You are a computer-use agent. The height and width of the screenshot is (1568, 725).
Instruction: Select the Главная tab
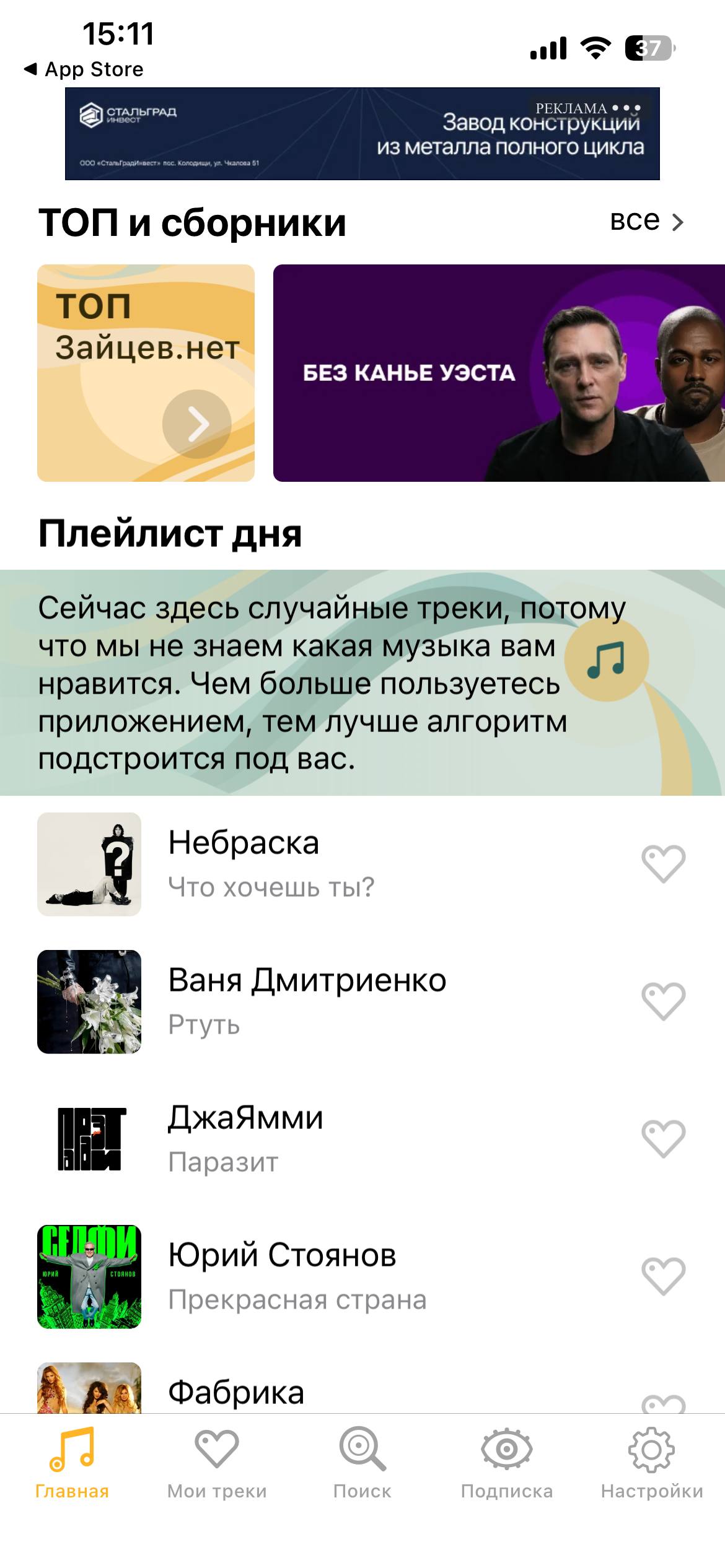pyautogui.click(x=72, y=1464)
